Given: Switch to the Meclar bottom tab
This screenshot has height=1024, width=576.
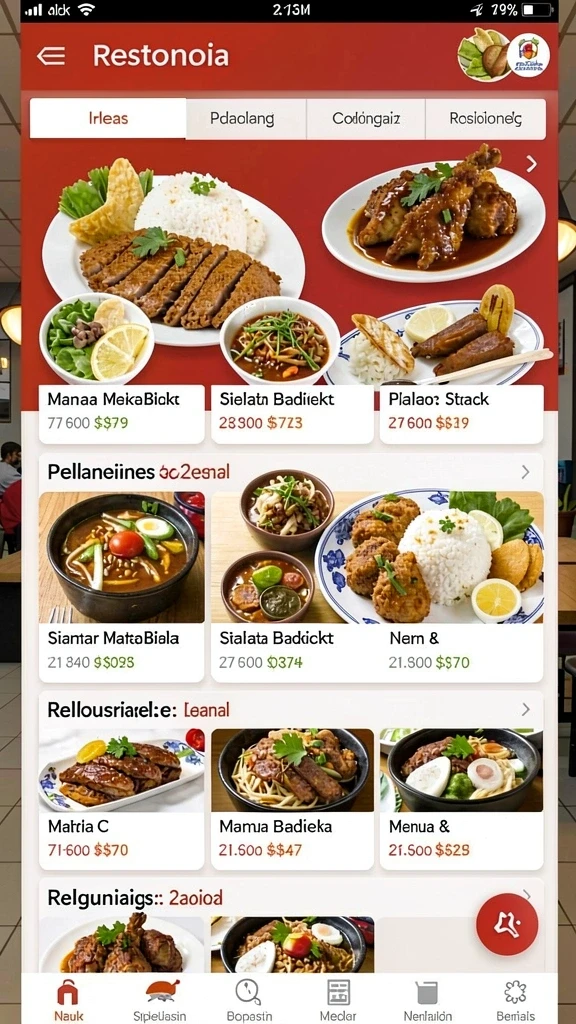Looking at the screenshot, I should [338, 1000].
